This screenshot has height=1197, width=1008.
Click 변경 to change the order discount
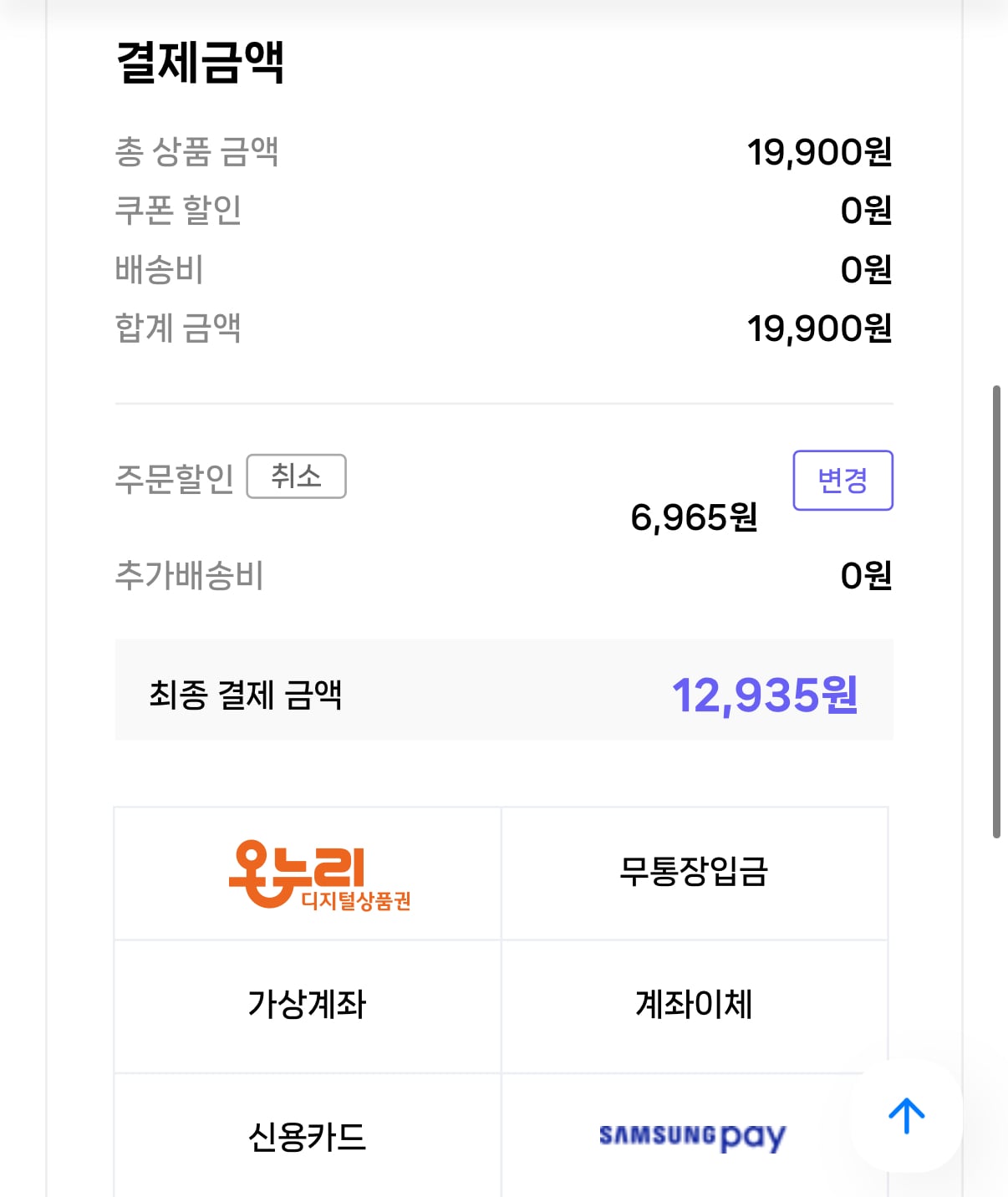[843, 480]
